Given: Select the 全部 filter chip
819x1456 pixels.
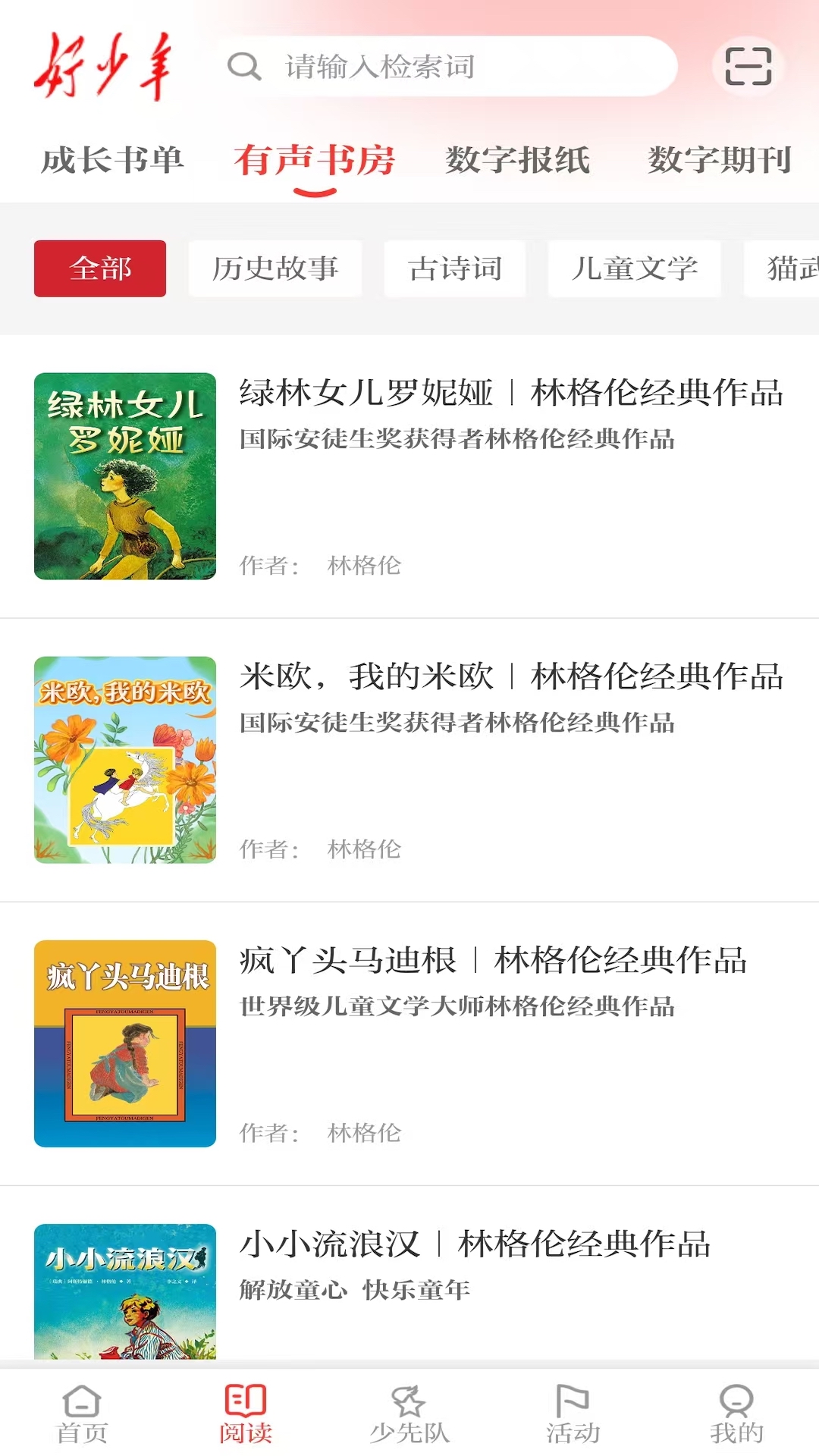Looking at the screenshot, I should point(100,268).
